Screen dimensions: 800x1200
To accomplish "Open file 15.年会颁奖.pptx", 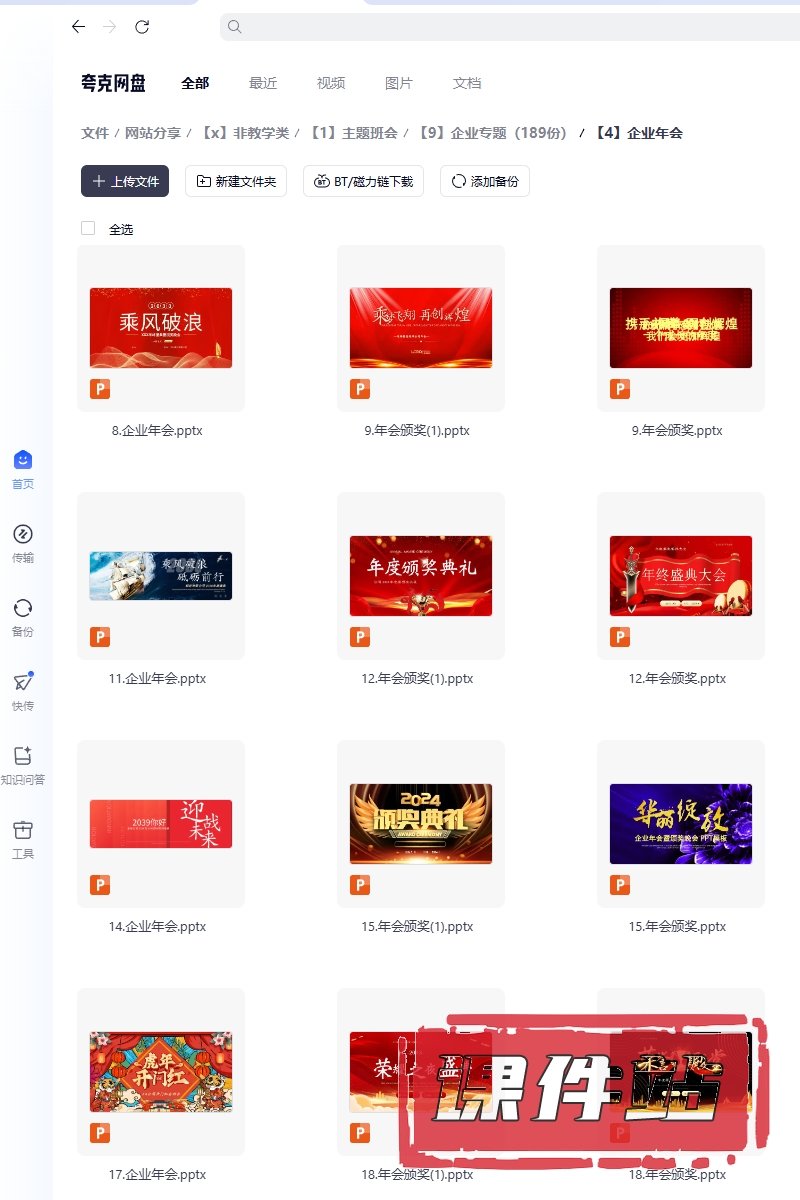I will click(x=681, y=824).
